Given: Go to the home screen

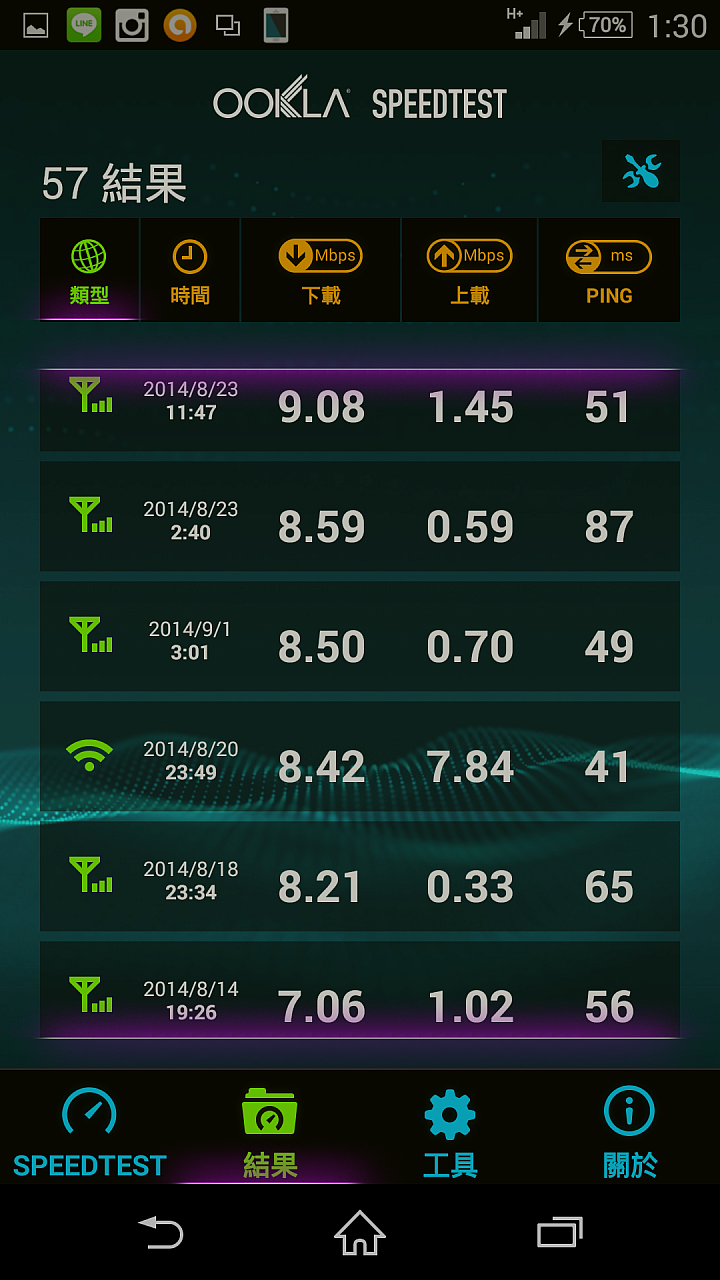Looking at the screenshot, I should 360,1232.
